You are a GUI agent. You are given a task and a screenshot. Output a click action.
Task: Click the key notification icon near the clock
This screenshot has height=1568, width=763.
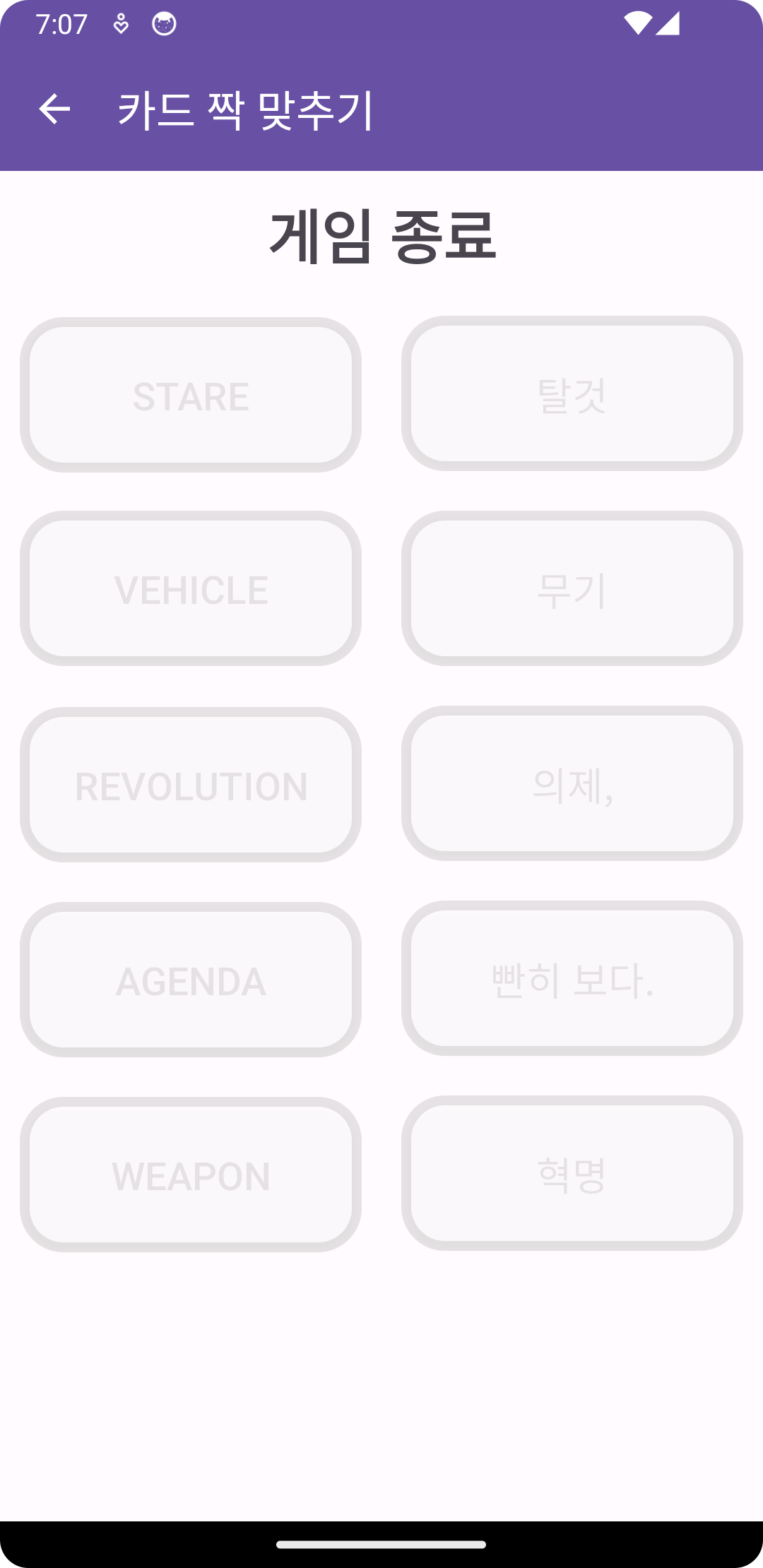tap(120, 23)
